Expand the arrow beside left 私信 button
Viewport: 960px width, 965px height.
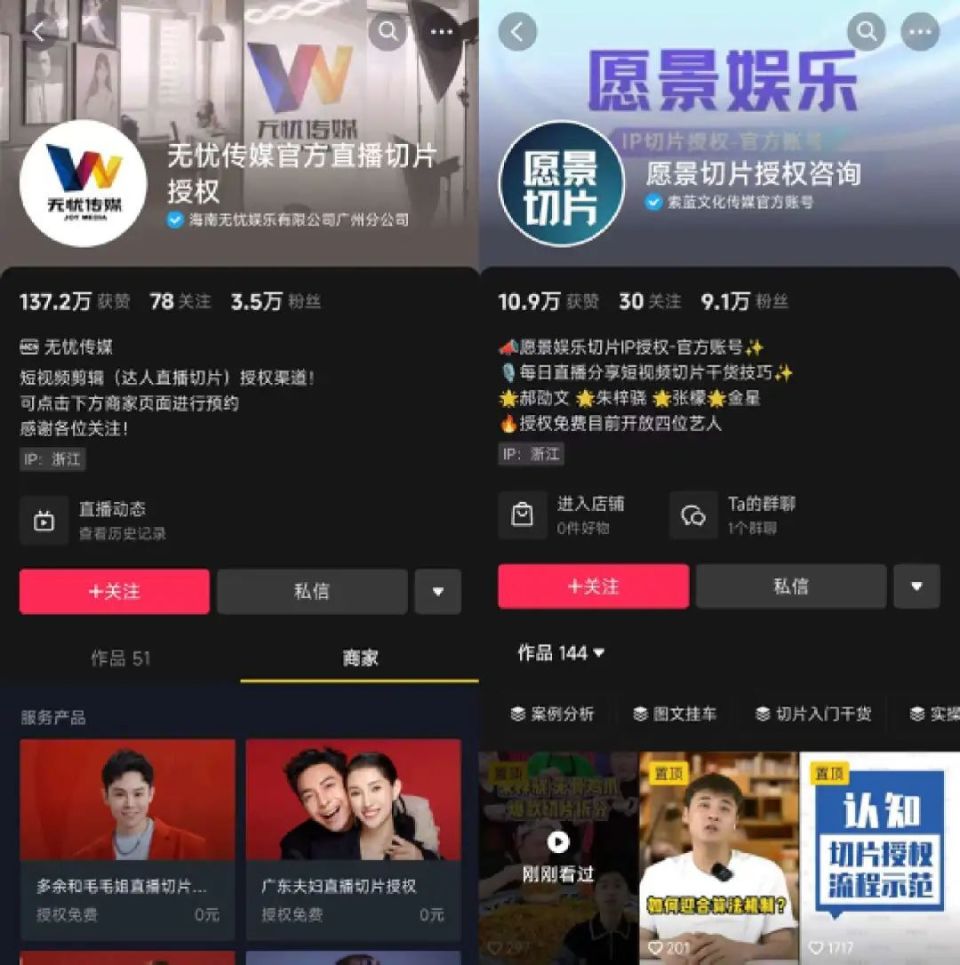438,591
